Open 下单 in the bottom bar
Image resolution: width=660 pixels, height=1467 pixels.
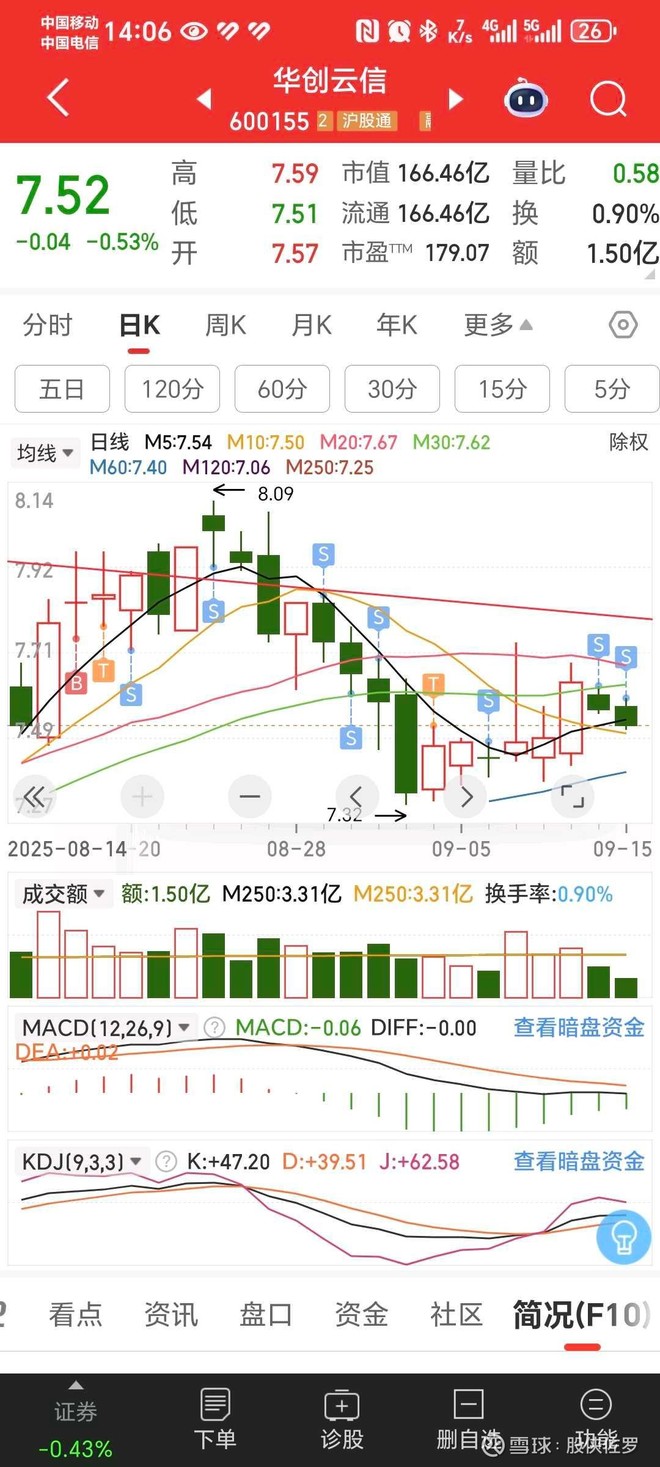215,1419
